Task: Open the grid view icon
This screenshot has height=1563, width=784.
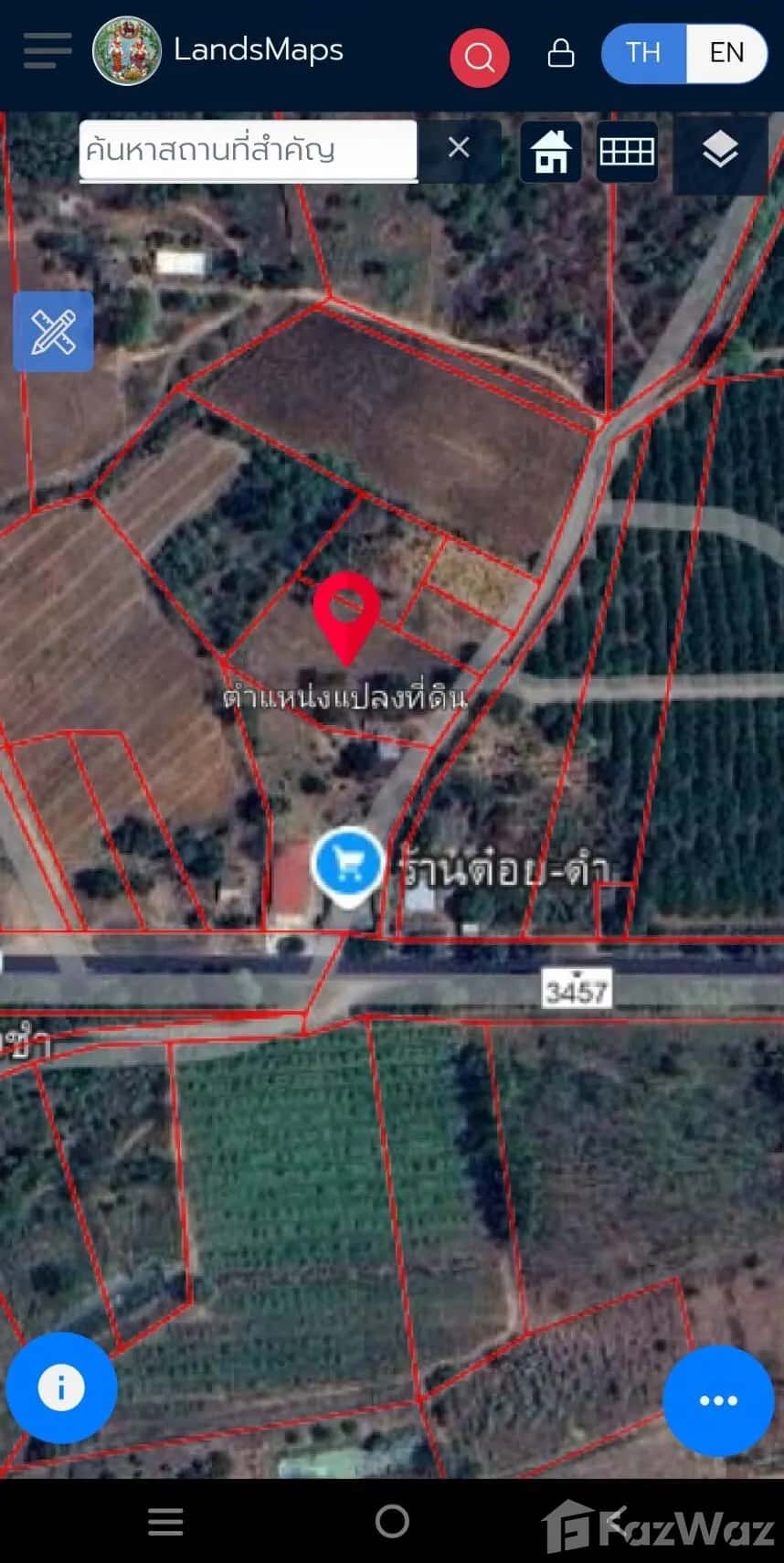Action: (x=625, y=152)
